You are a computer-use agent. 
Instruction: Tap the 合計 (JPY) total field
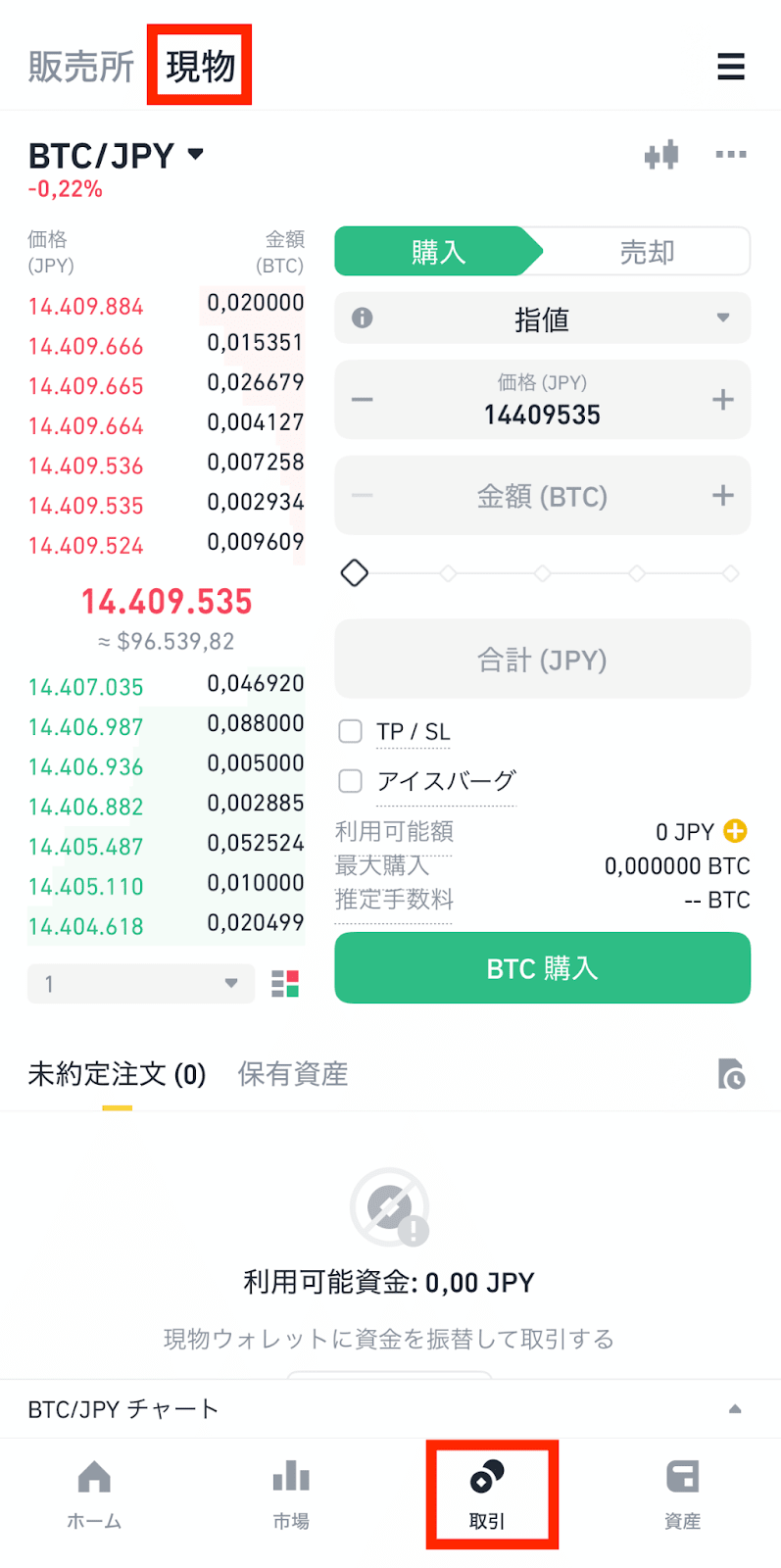(x=542, y=660)
